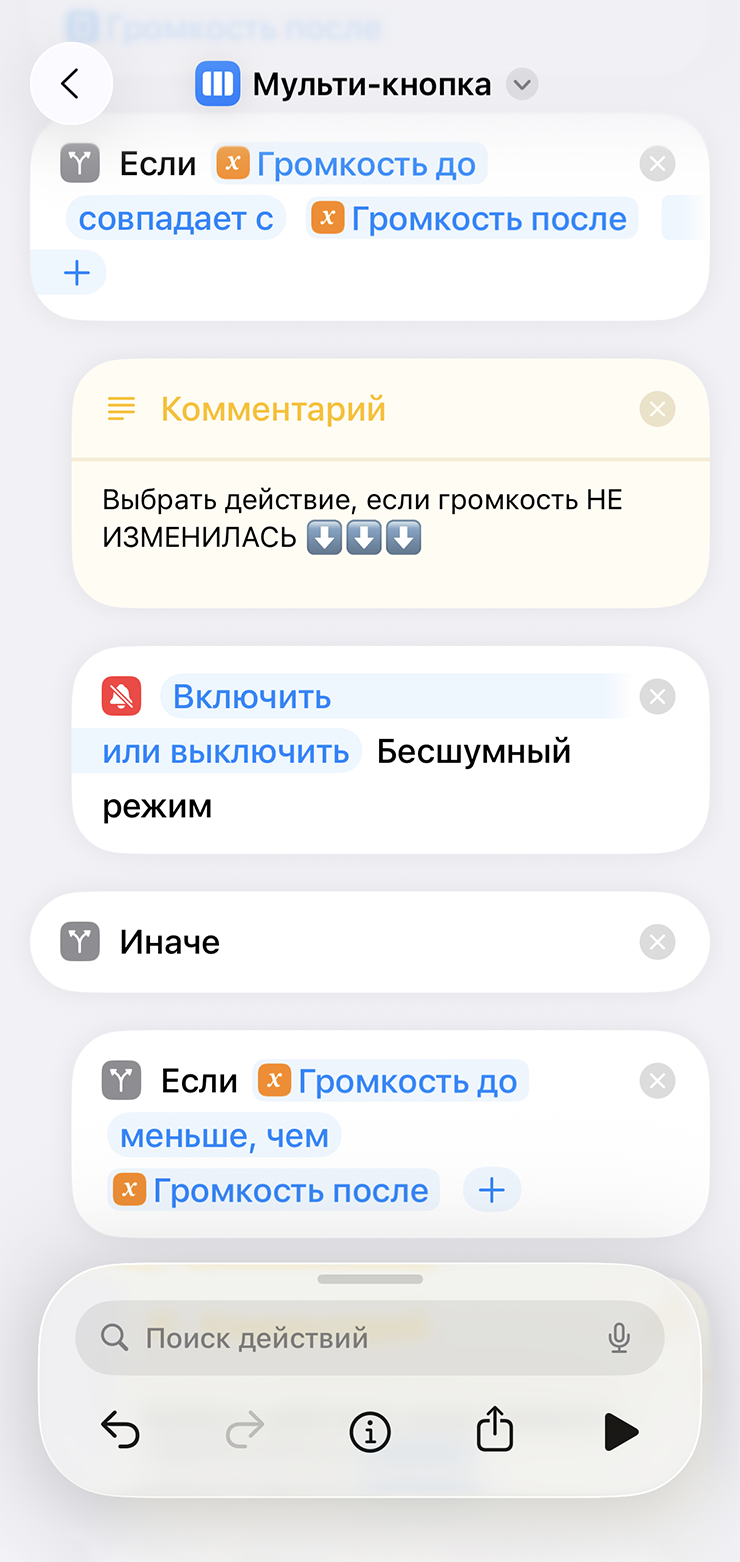This screenshot has height=1562, width=740.
Task: Delete the Иначе block
Action: tap(657, 942)
